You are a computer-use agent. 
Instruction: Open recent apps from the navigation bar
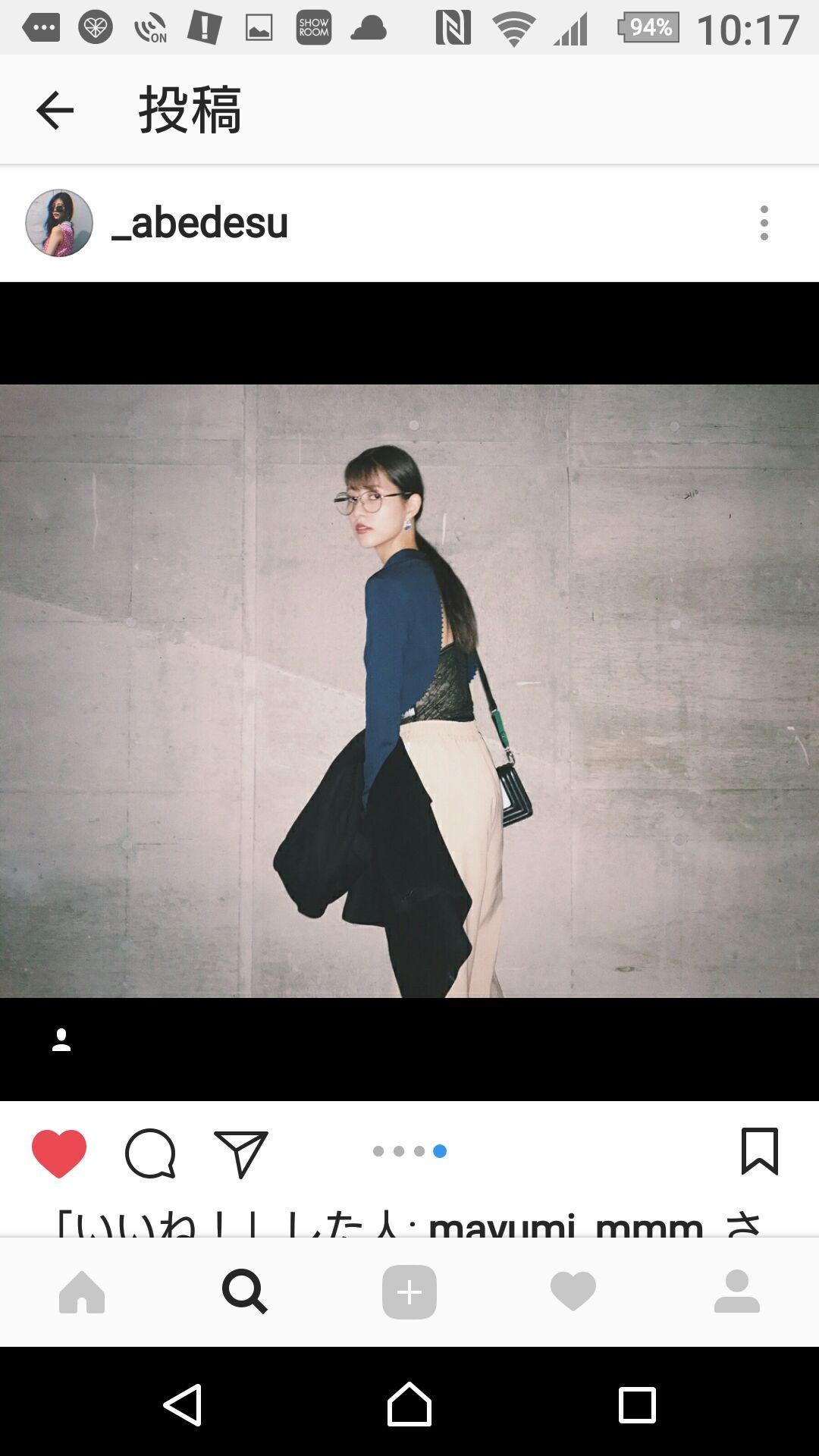coord(637,1404)
